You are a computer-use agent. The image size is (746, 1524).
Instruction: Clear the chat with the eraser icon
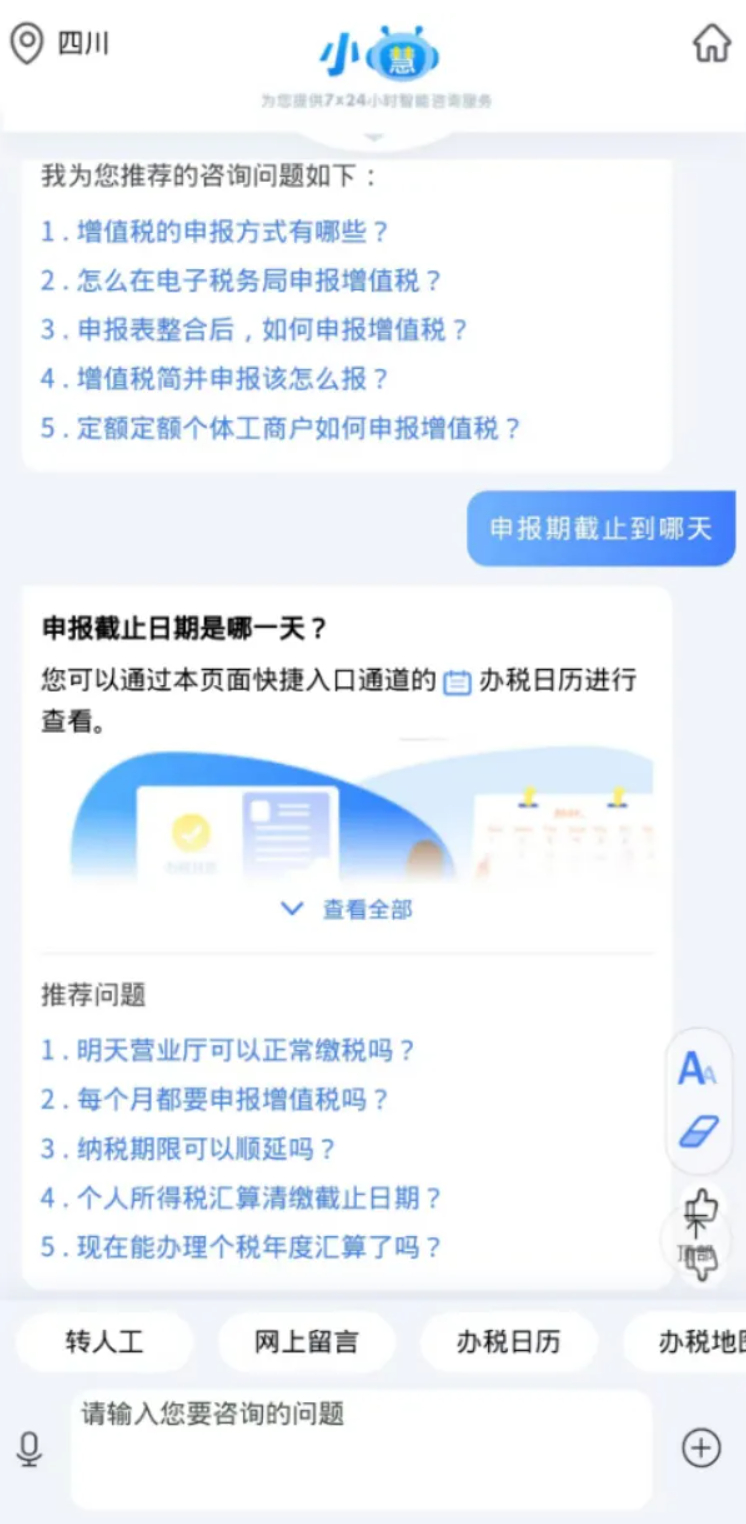click(x=698, y=1132)
